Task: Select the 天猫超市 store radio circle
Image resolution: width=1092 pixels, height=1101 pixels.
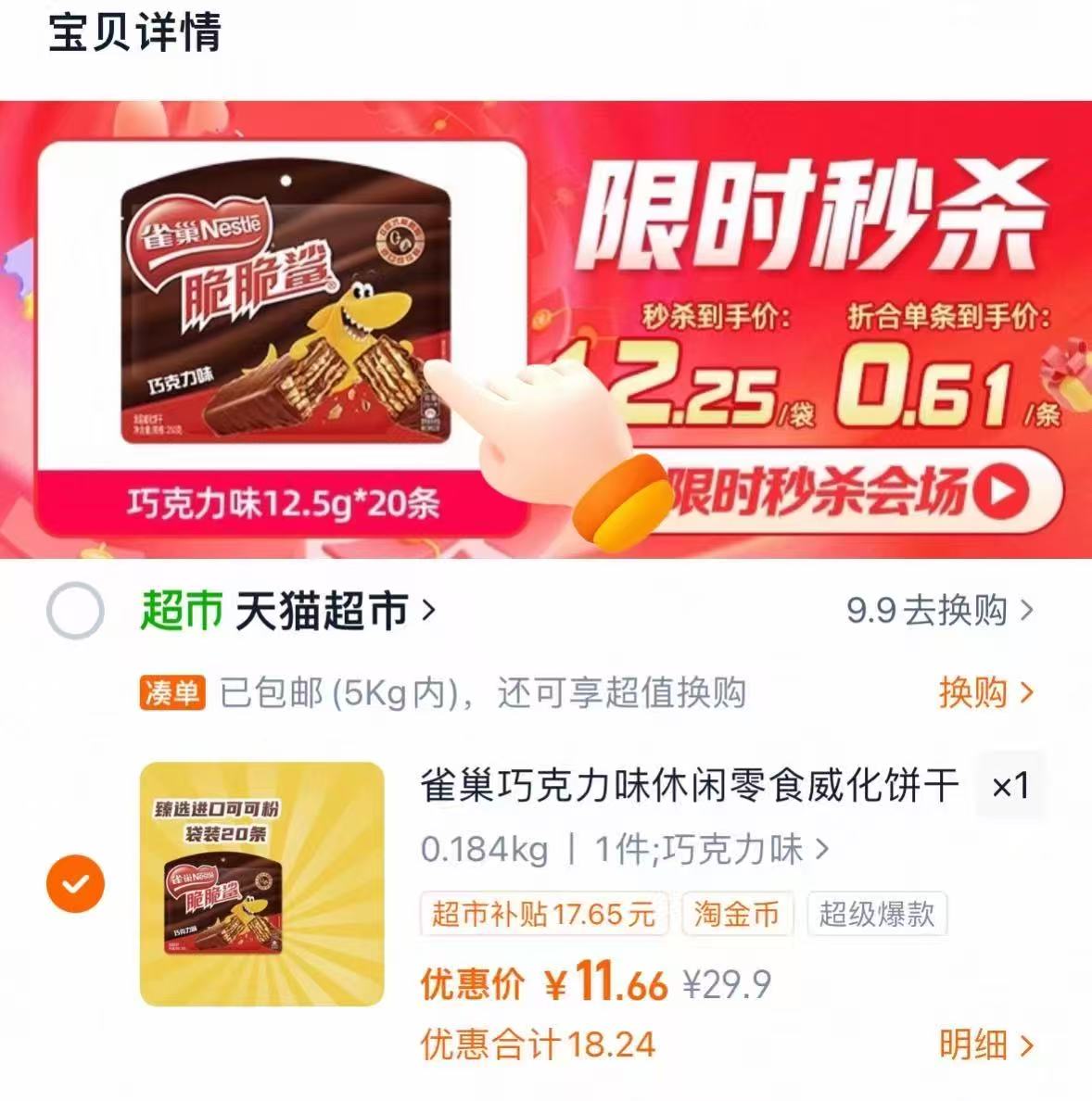Action: [78, 607]
